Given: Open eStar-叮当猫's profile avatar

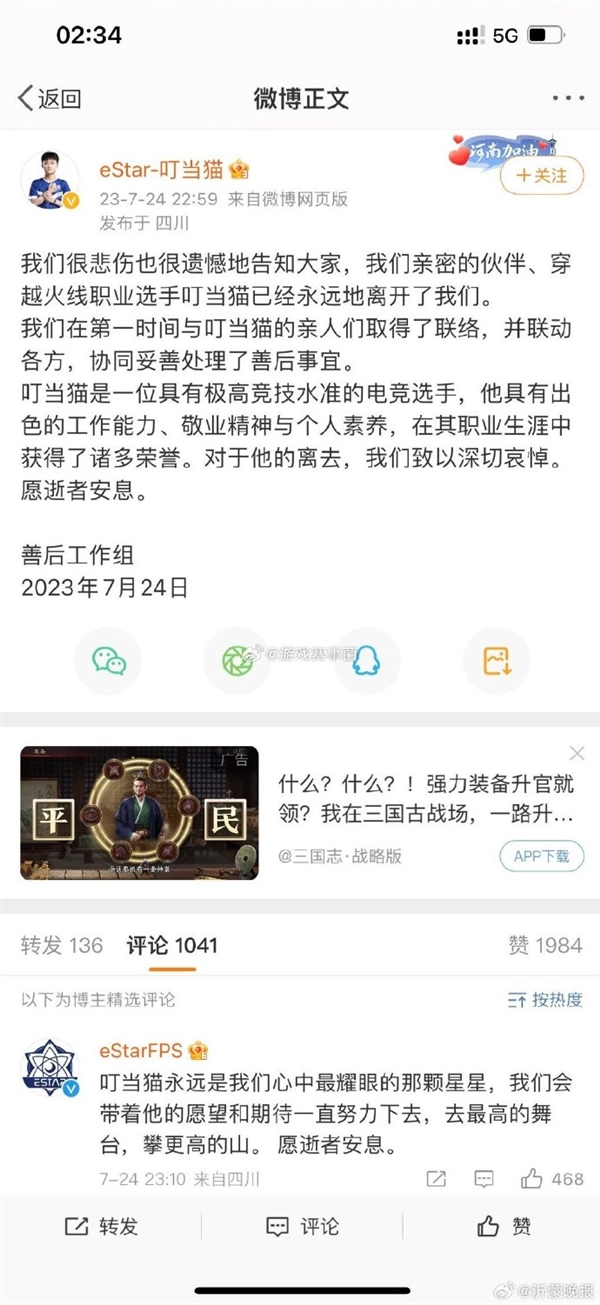Looking at the screenshot, I should click(50, 180).
